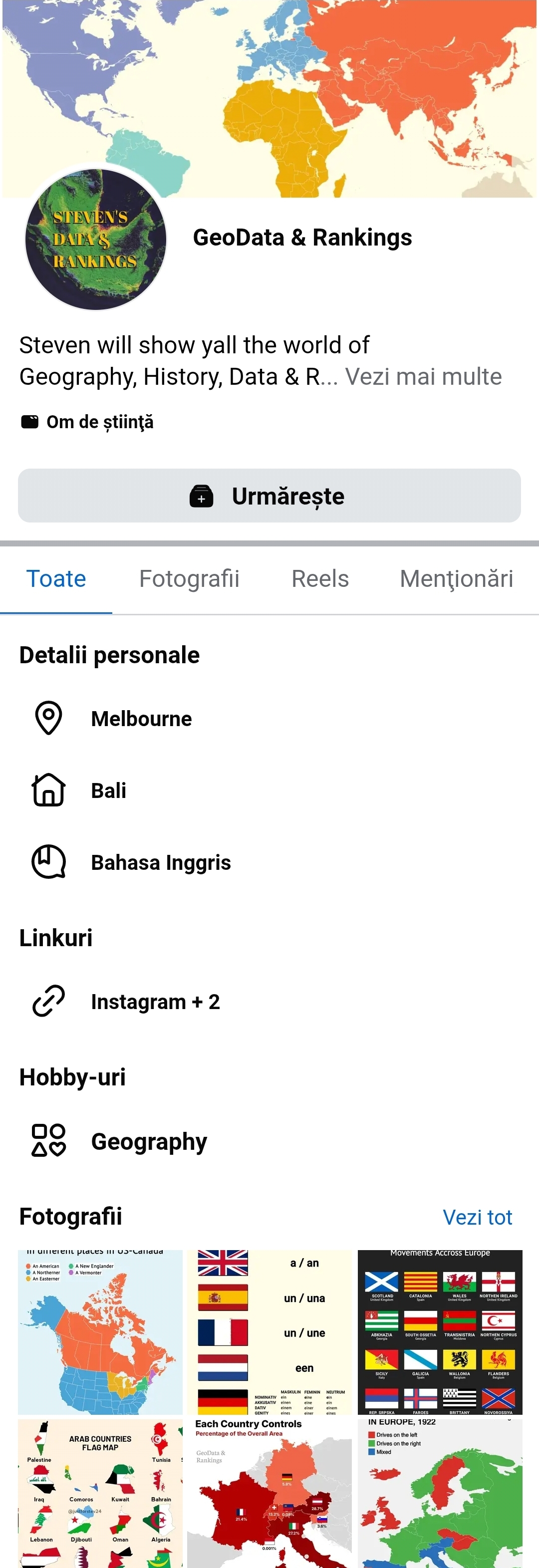Viewport: 539px width, 1568px height.
Task: Open the In Europe, 1922 driving map photo
Action: point(440,1493)
